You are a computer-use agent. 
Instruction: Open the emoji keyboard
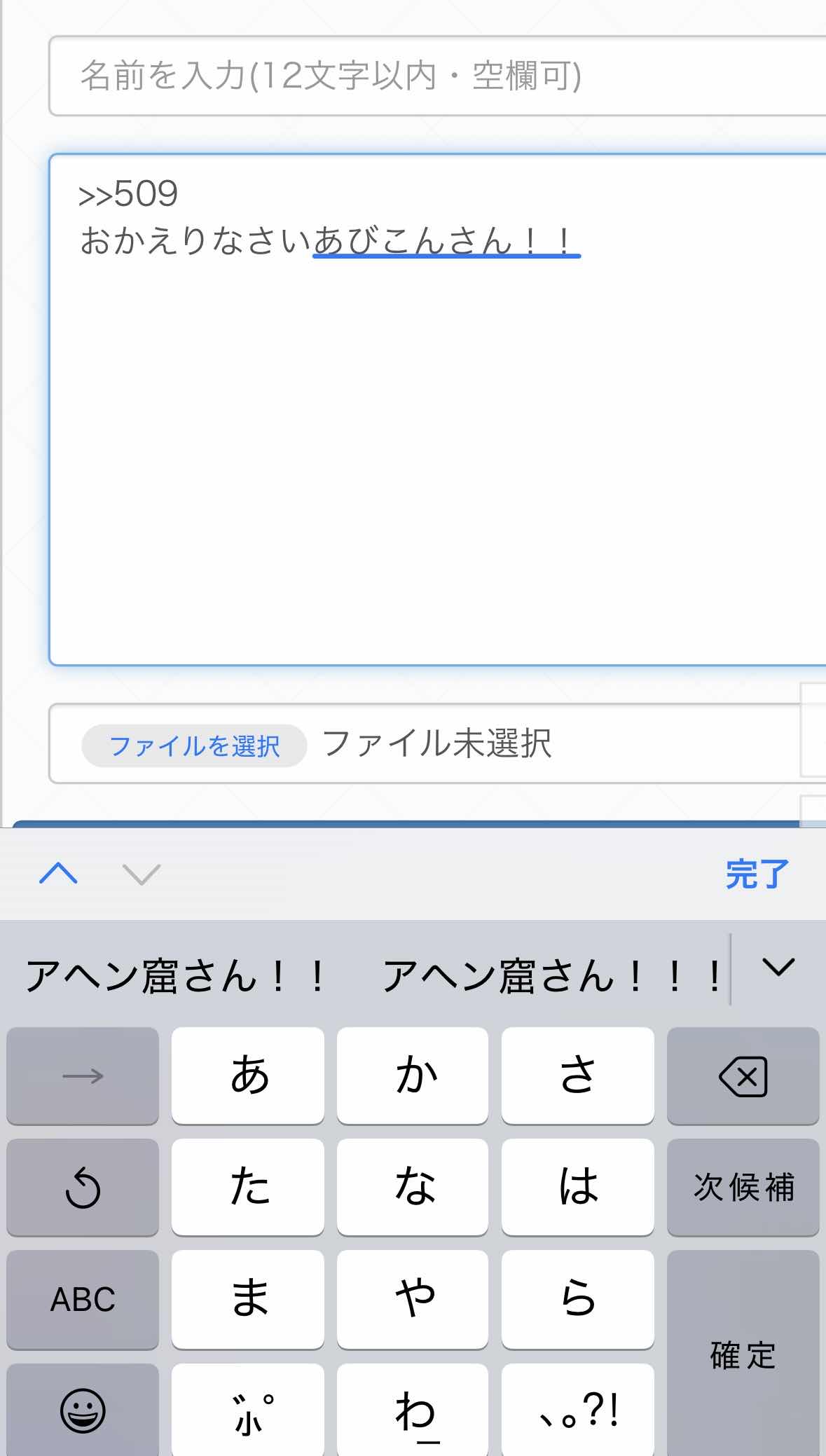click(x=83, y=1410)
